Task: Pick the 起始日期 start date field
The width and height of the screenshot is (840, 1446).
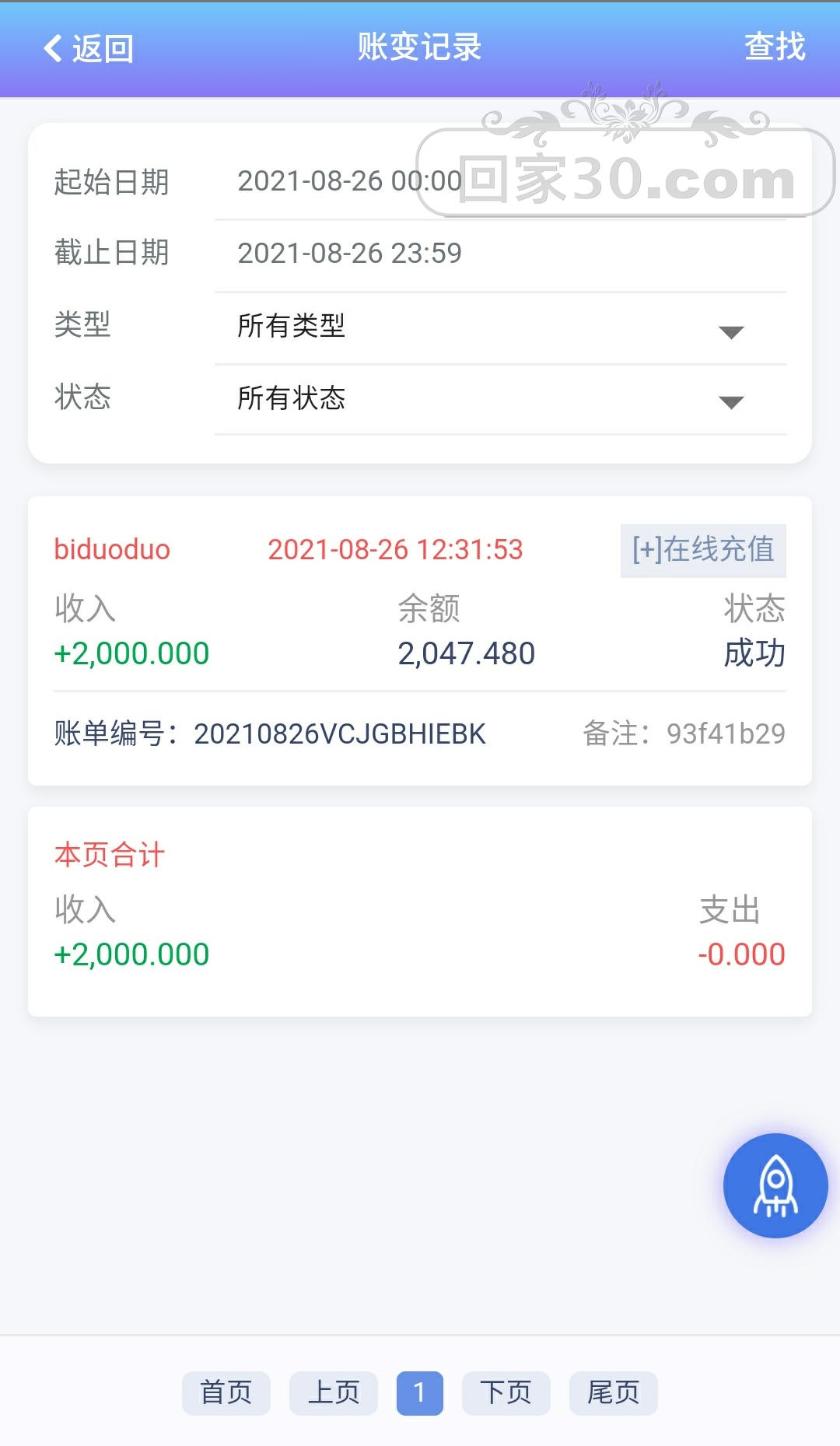Action: tap(348, 181)
